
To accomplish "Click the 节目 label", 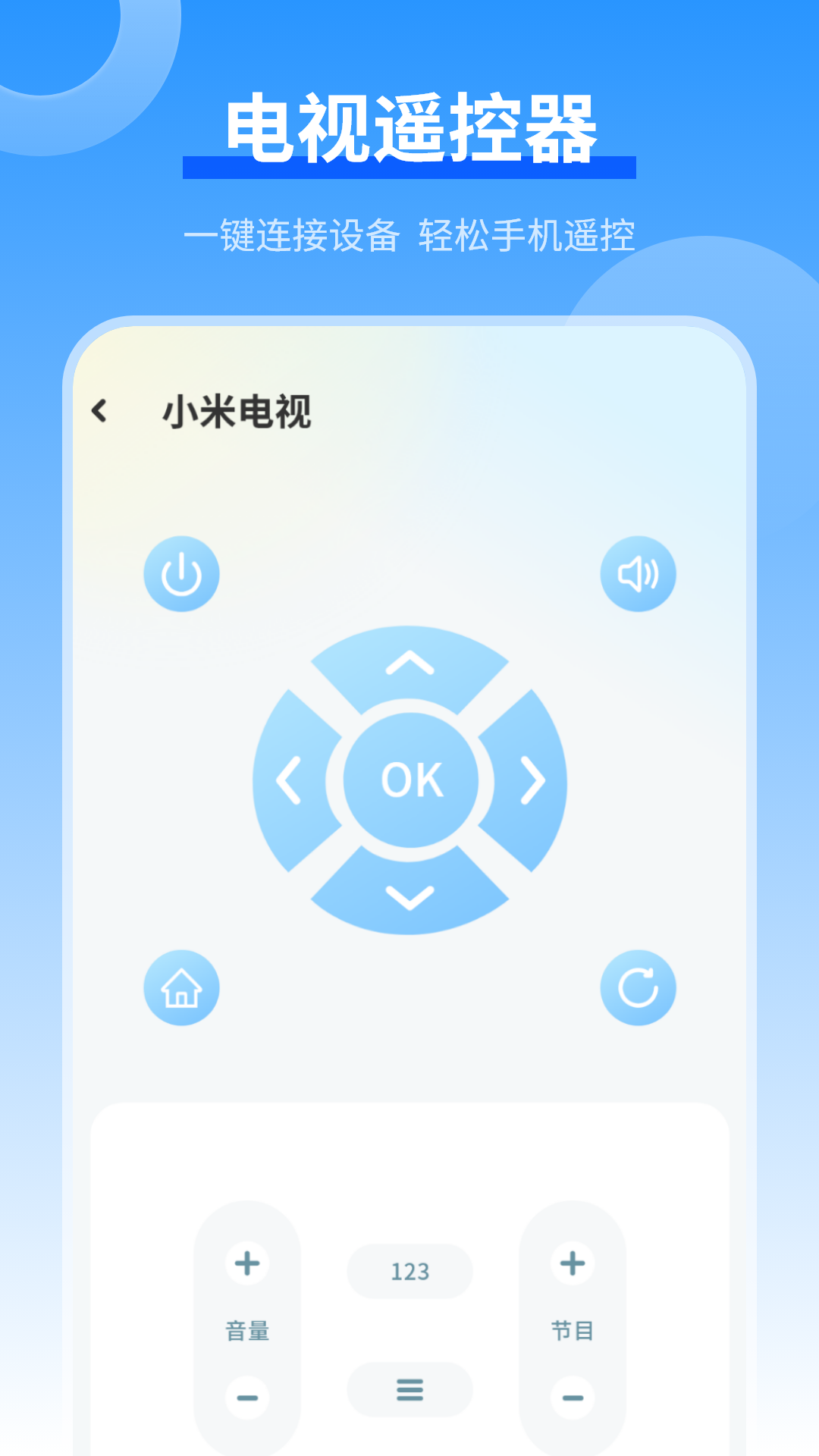I will click(x=571, y=1331).
